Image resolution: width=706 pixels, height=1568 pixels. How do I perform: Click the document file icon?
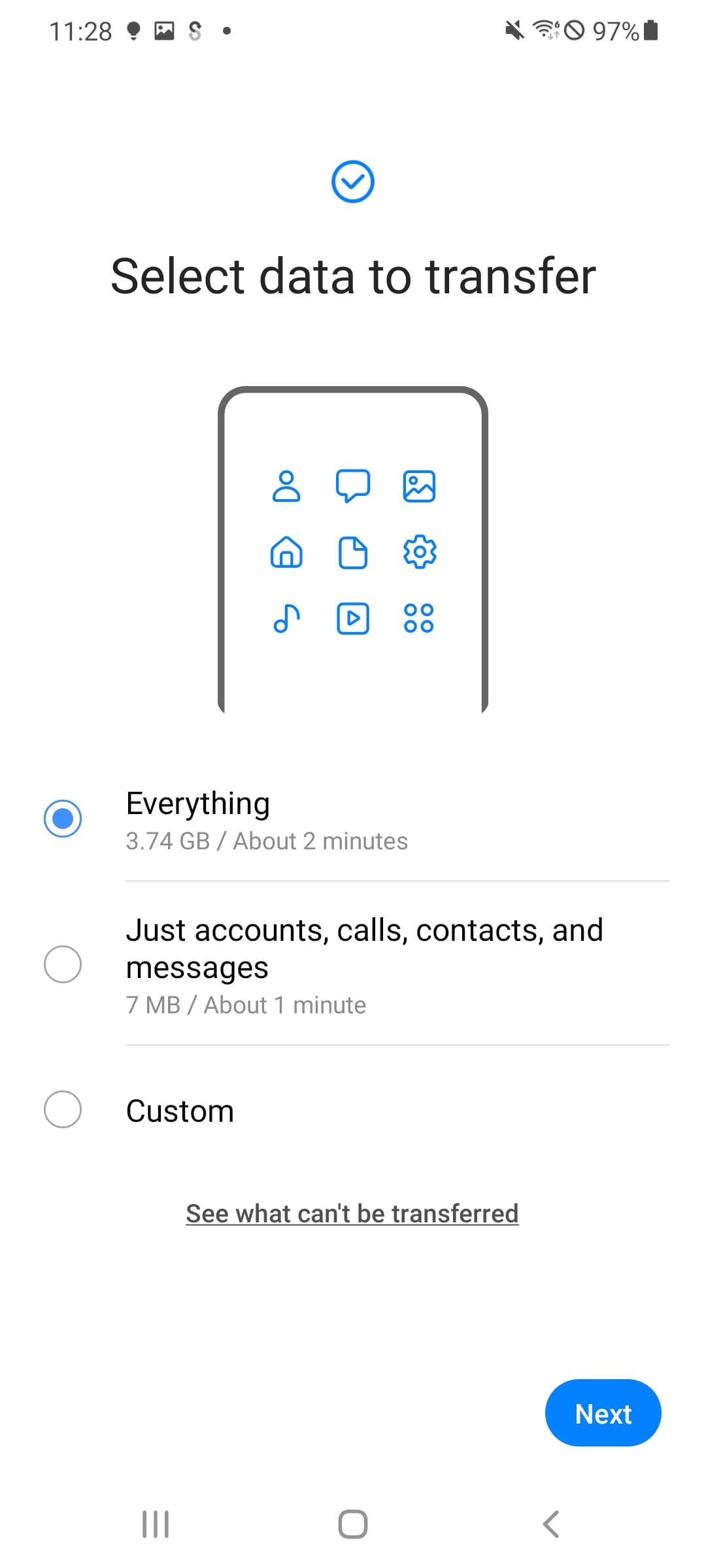[352, 553]
